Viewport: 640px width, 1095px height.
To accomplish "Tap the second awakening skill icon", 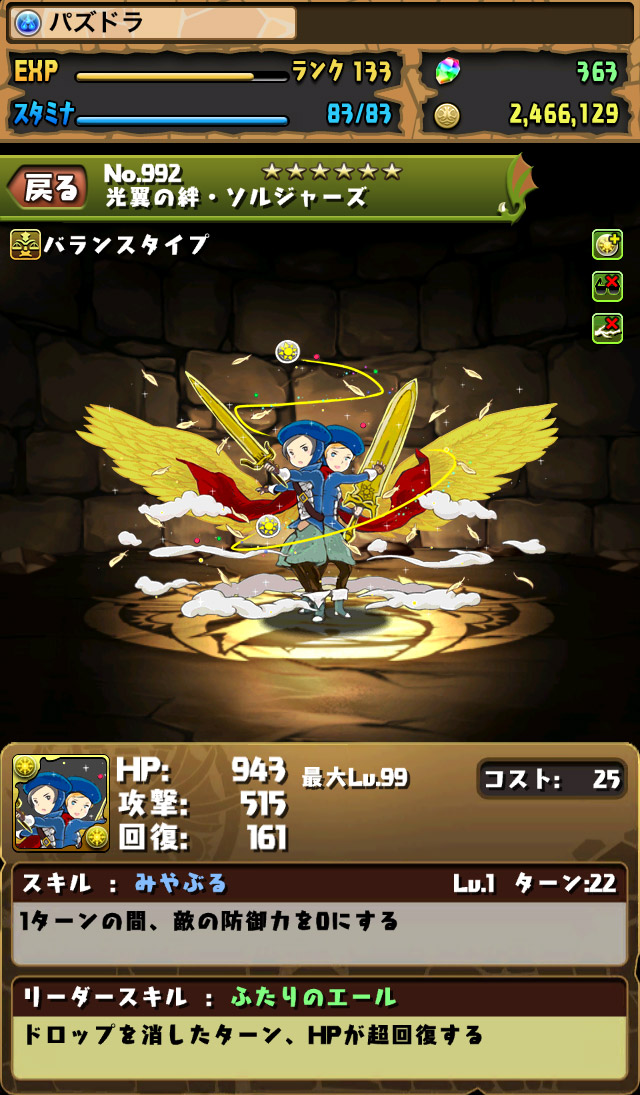I will (x=607, y=286).
